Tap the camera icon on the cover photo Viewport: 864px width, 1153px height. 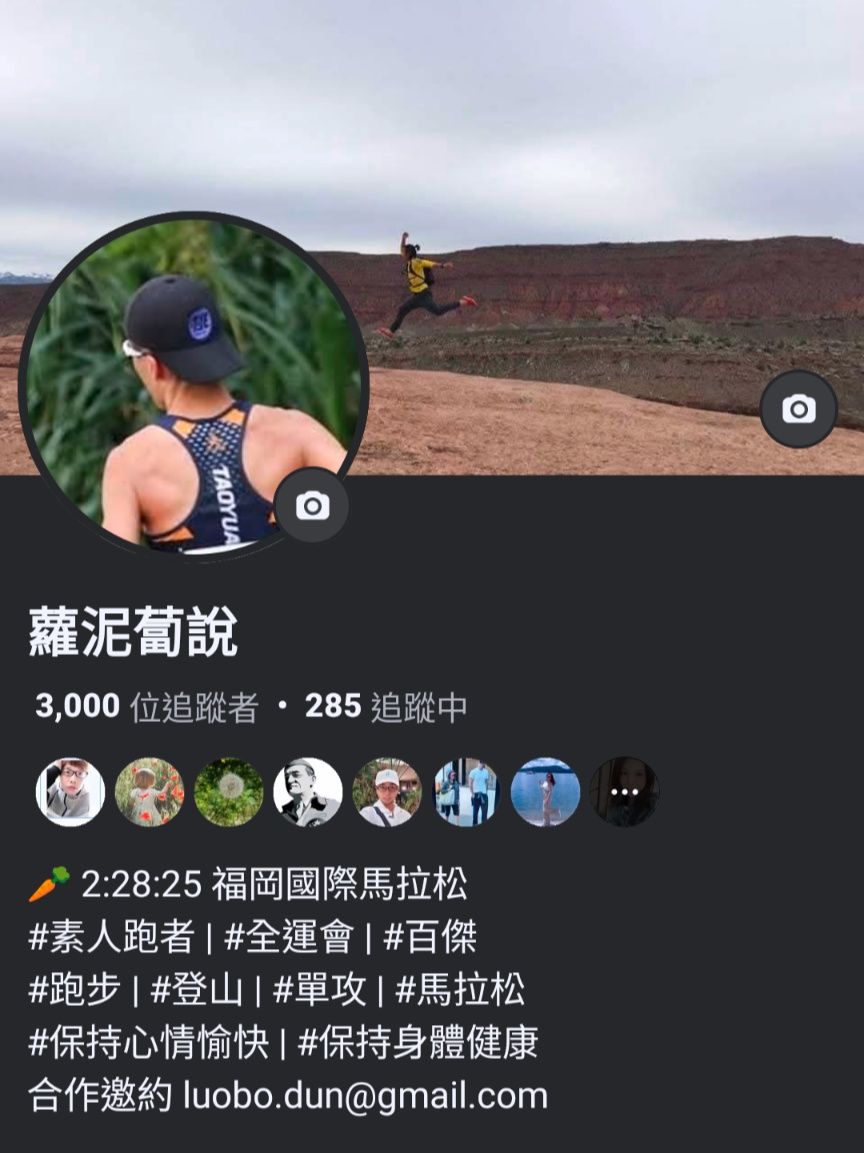[797, 409]
